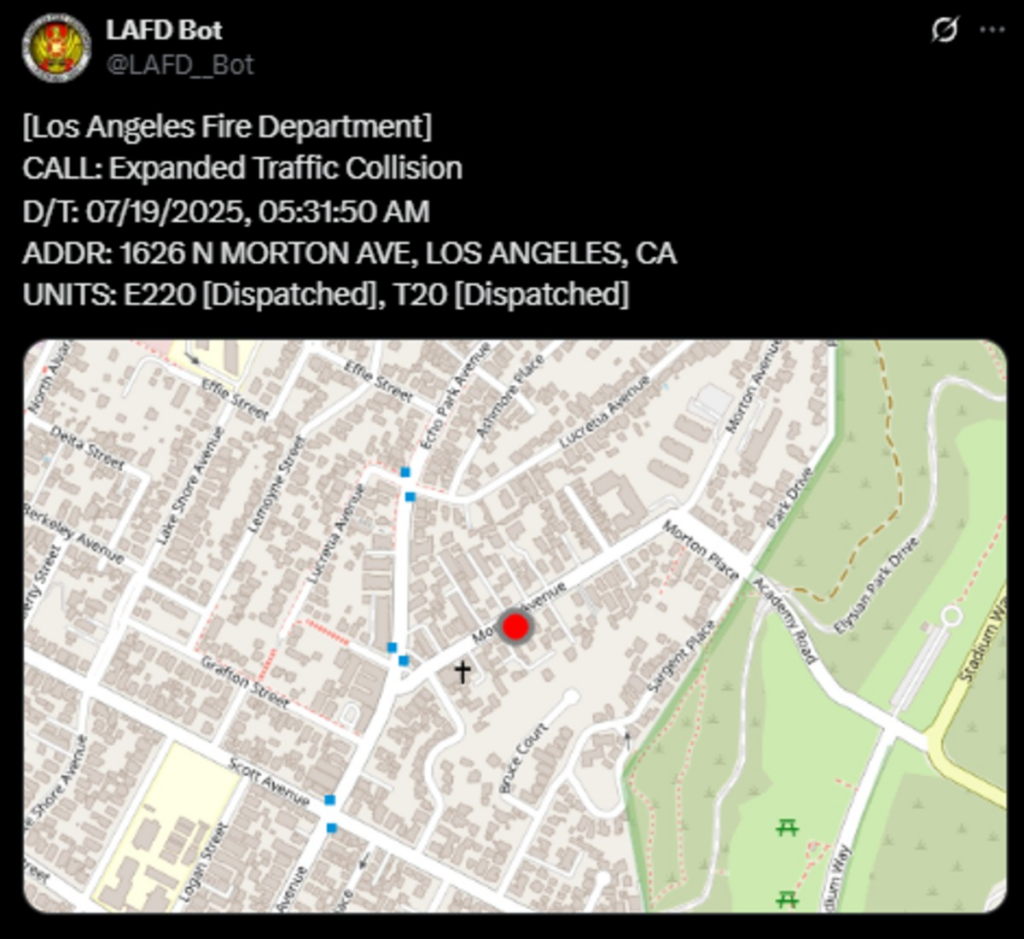
Task: View the attached map image full screen
Action: [515, 626]
